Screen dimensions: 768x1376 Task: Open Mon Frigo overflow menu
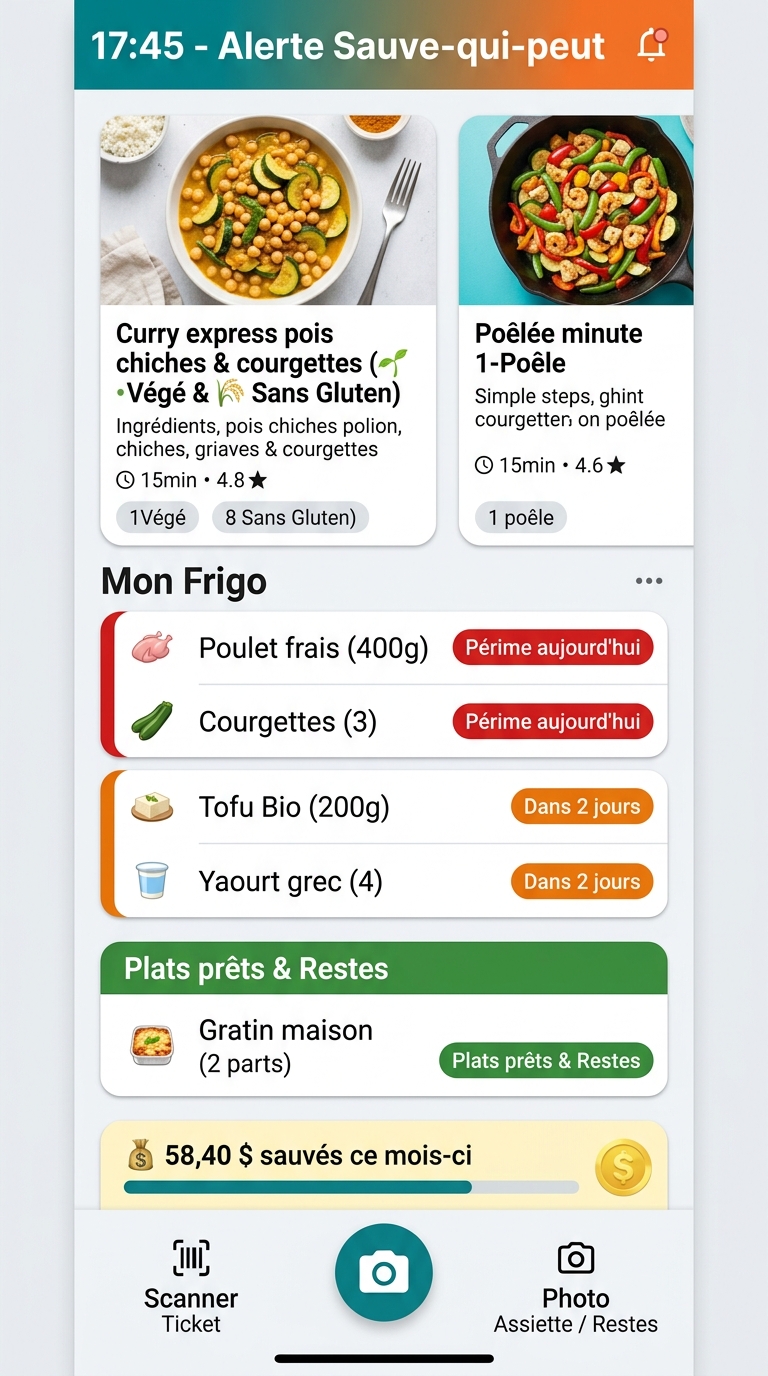(648, 581)
